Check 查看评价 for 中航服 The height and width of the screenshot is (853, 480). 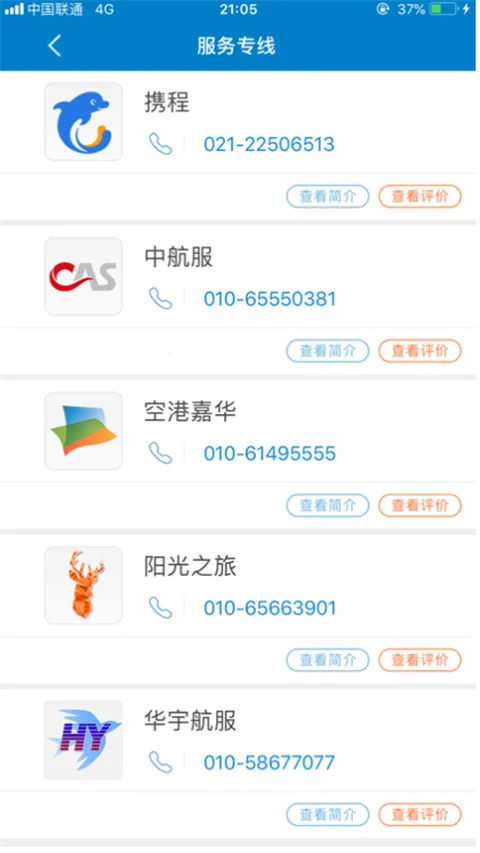click(x=420, y=351)
